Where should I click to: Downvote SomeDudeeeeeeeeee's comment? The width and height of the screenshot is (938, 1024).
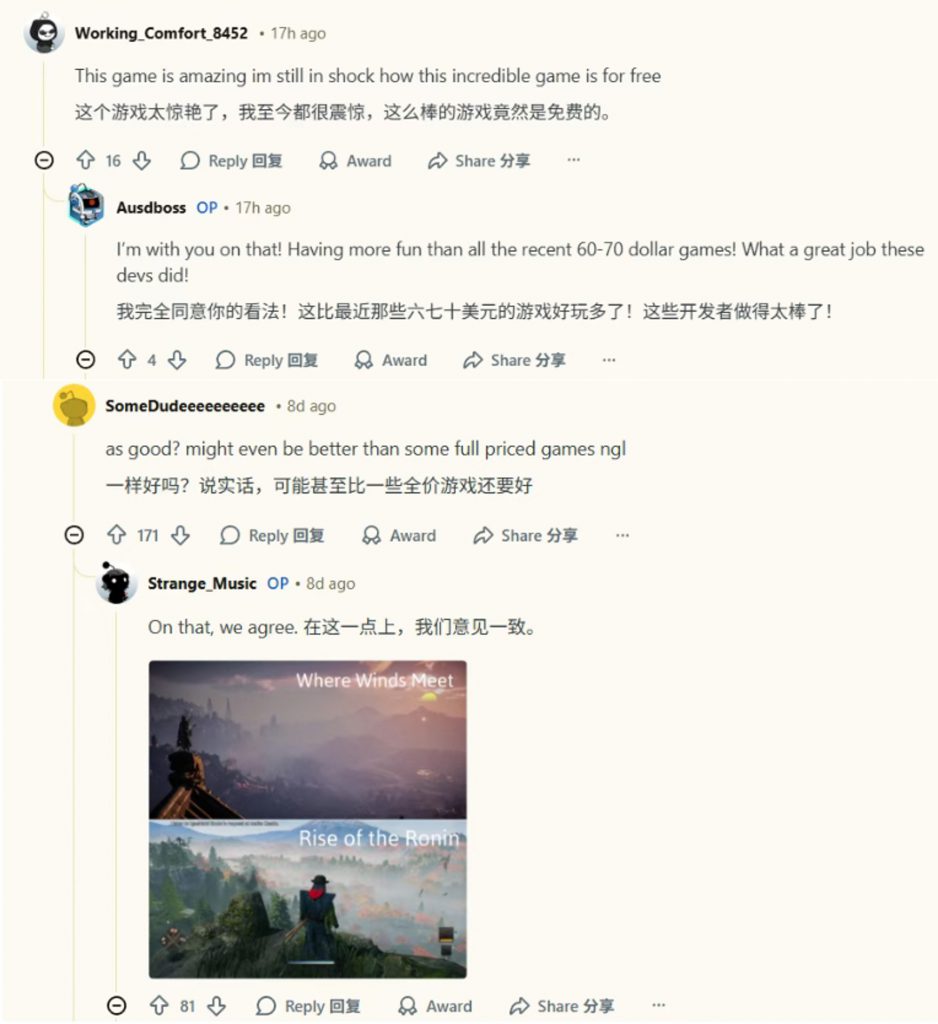pyautogui.click(x=180, y=535)
